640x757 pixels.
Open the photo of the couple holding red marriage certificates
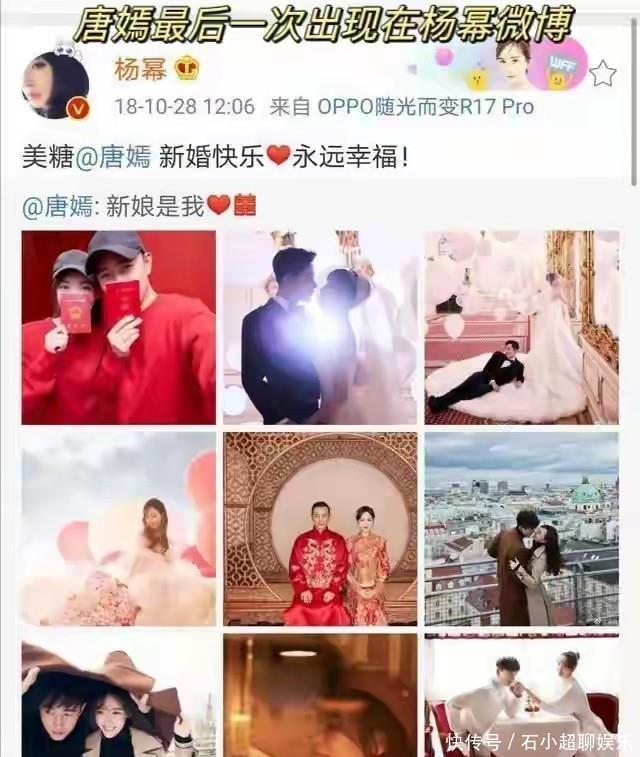pyautogui.click(x=119, y=327)
